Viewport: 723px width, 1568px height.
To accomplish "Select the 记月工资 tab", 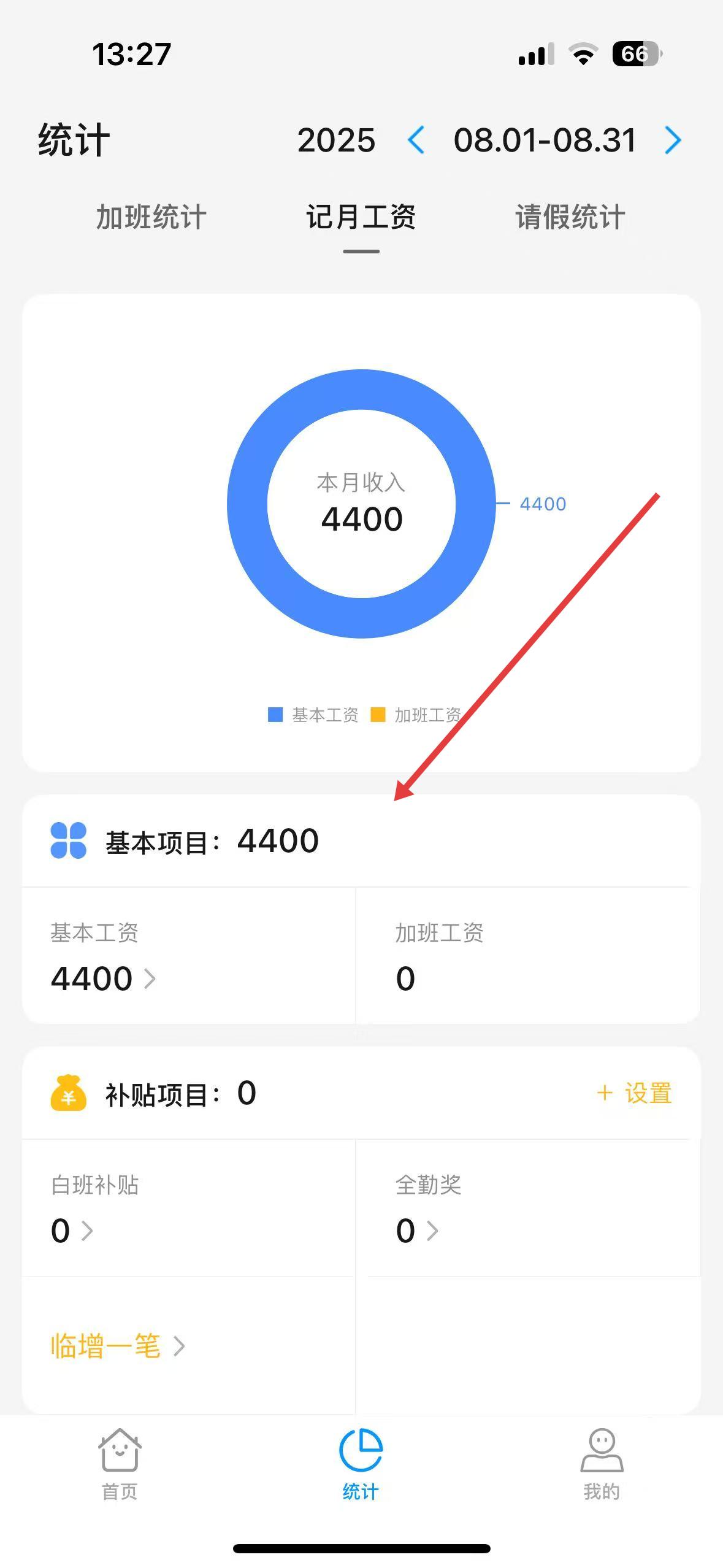I will tap(361, 217).
